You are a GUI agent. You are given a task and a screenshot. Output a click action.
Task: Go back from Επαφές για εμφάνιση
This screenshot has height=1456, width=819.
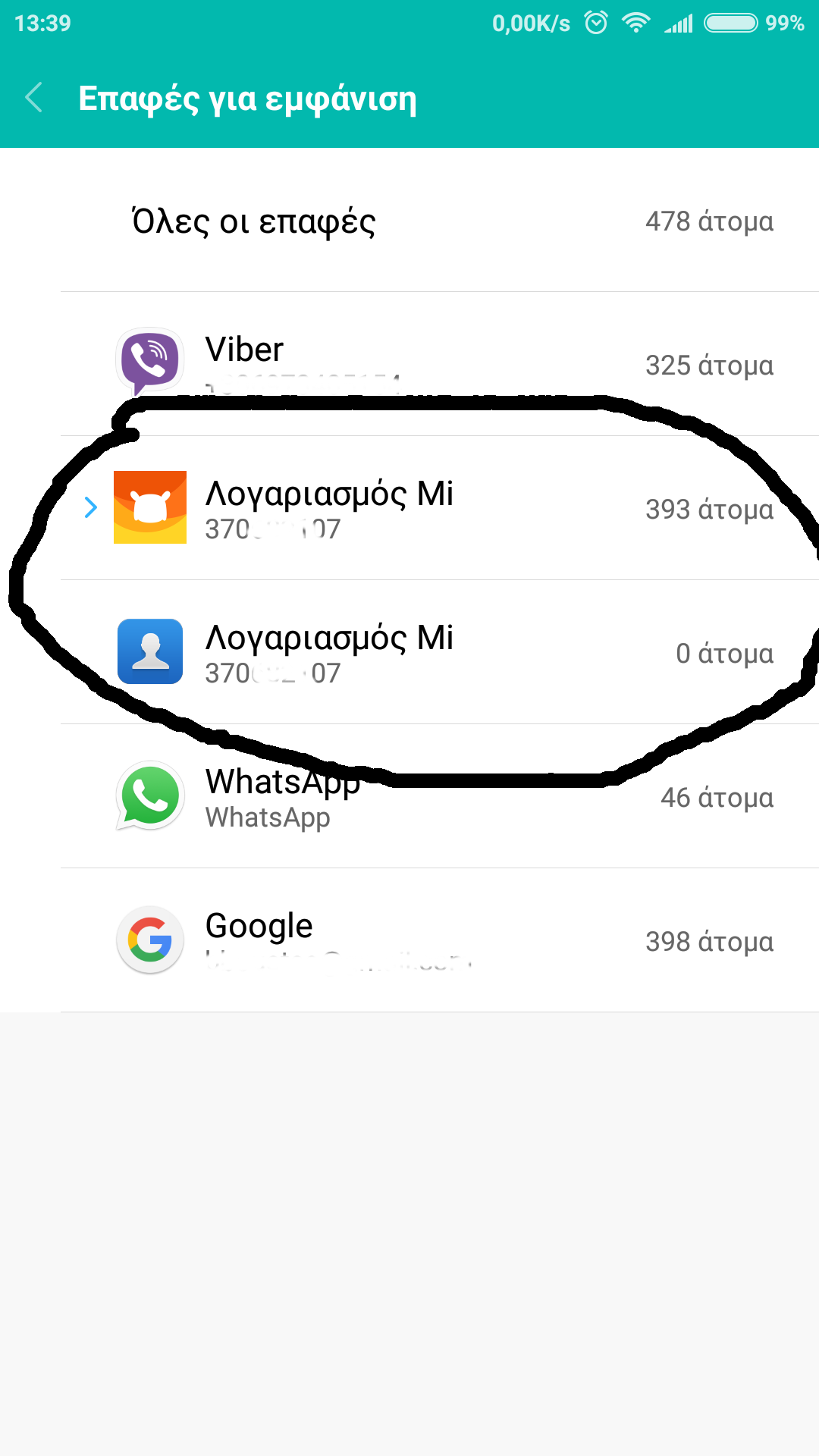[x=34, y=98]
